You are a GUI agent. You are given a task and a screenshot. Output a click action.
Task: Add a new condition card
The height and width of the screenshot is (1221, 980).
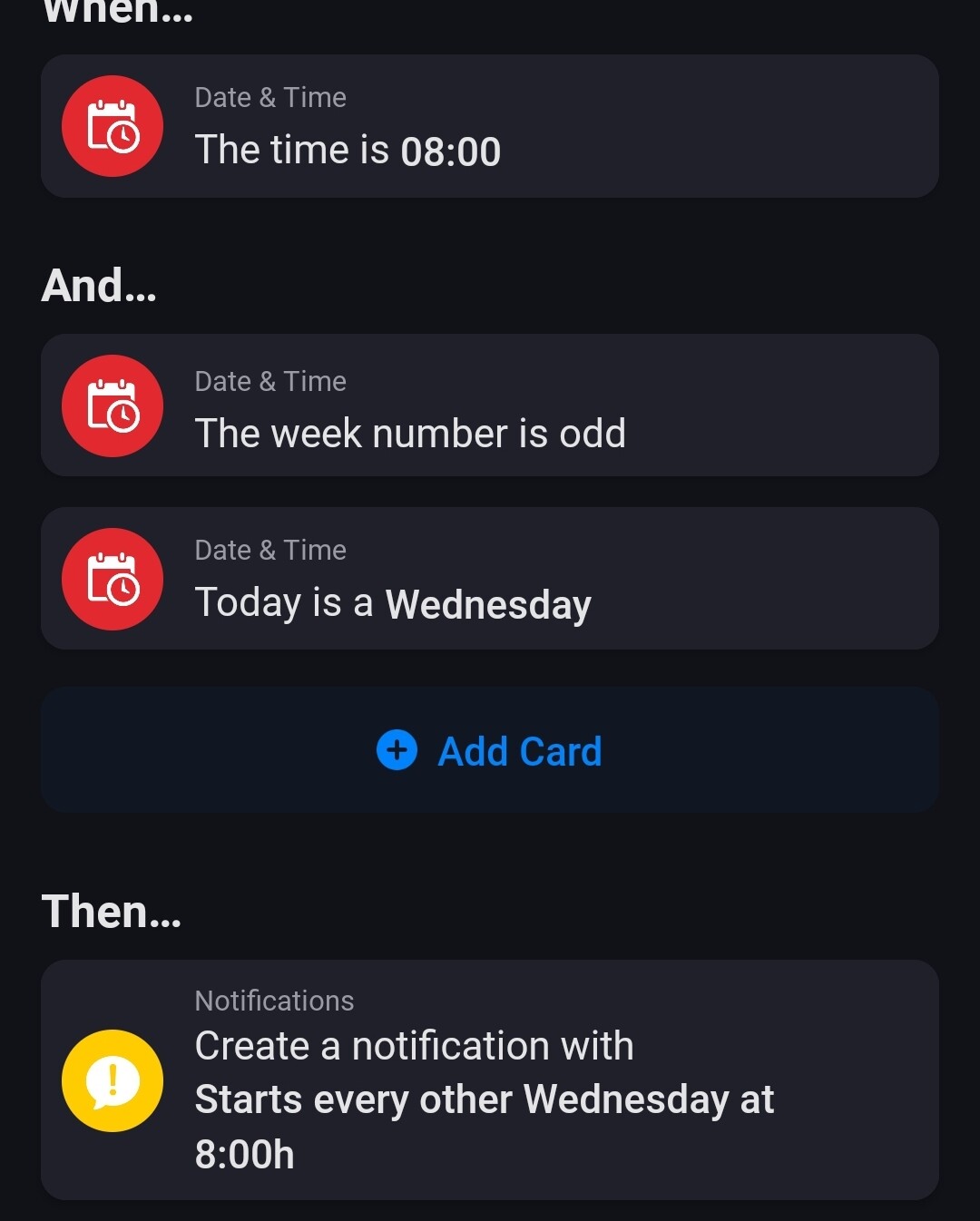coord(490,751)
